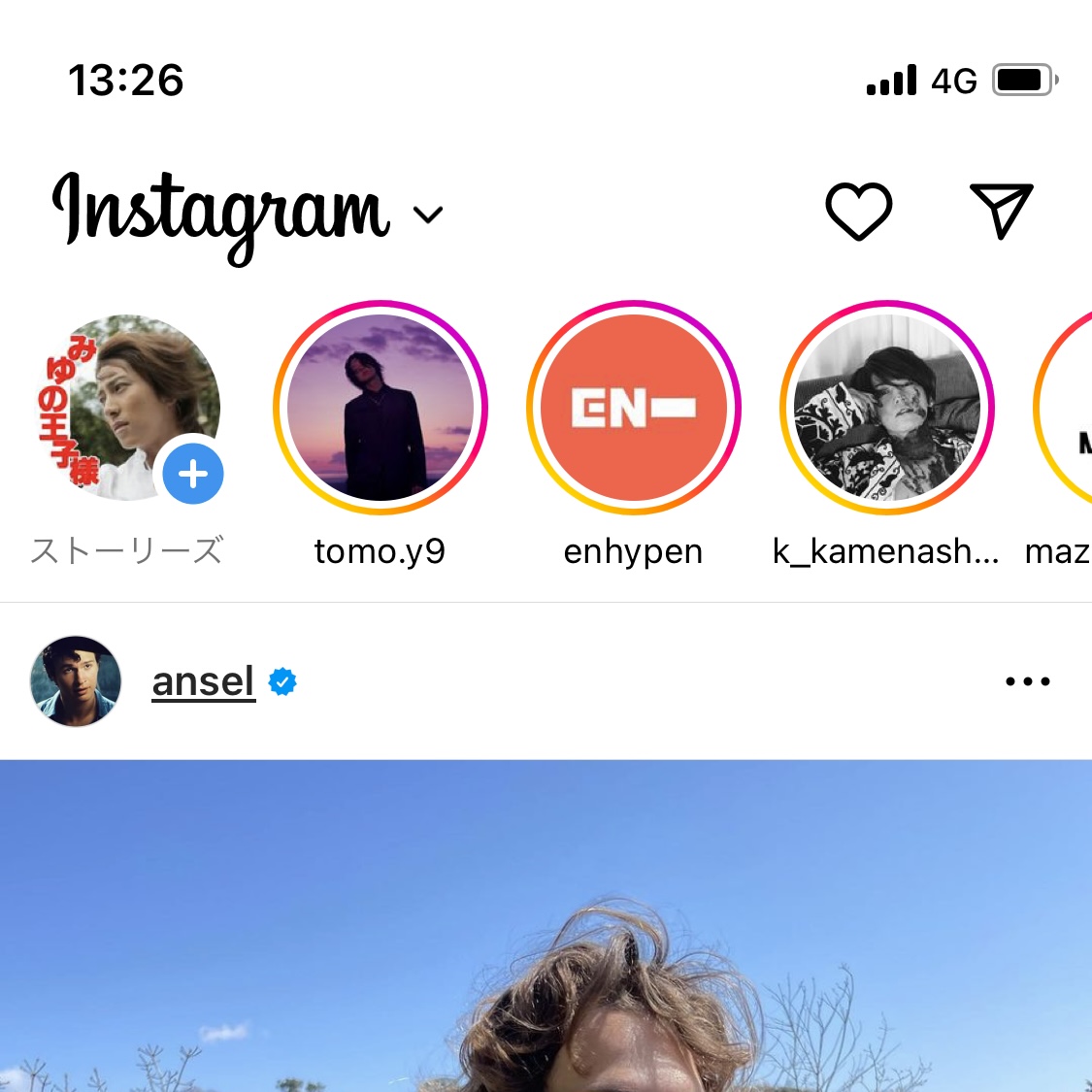Open more options on ansel's post

(x=1027, y=681)
